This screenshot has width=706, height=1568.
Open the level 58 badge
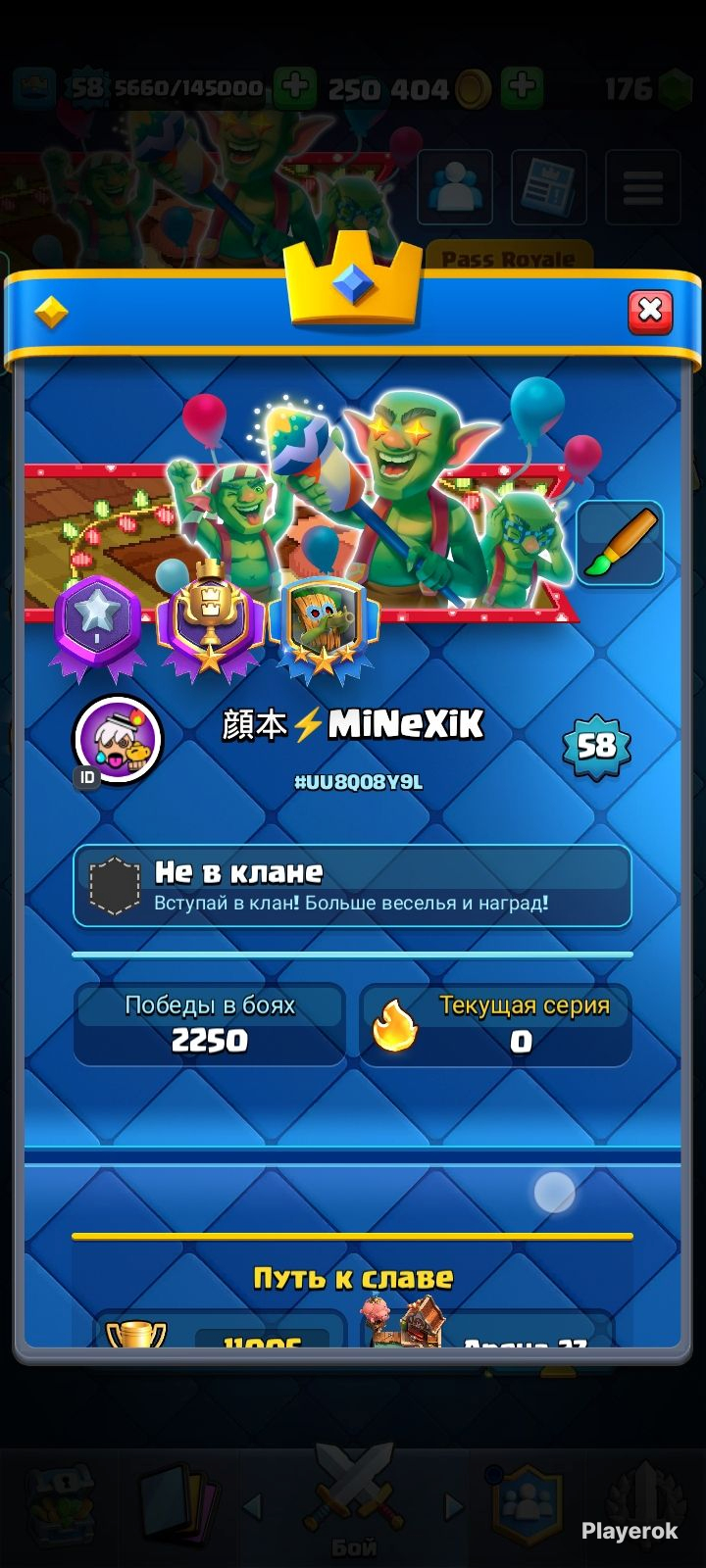596,747
